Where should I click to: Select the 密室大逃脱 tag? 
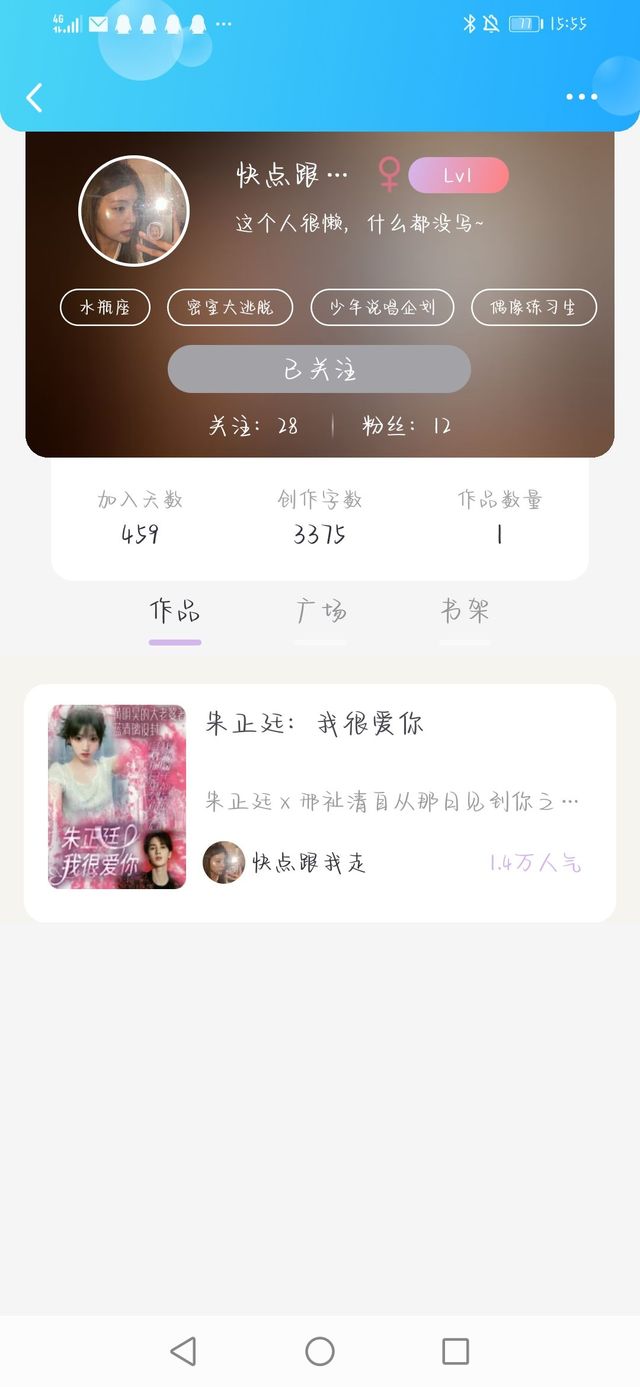[x=230, y=308]
